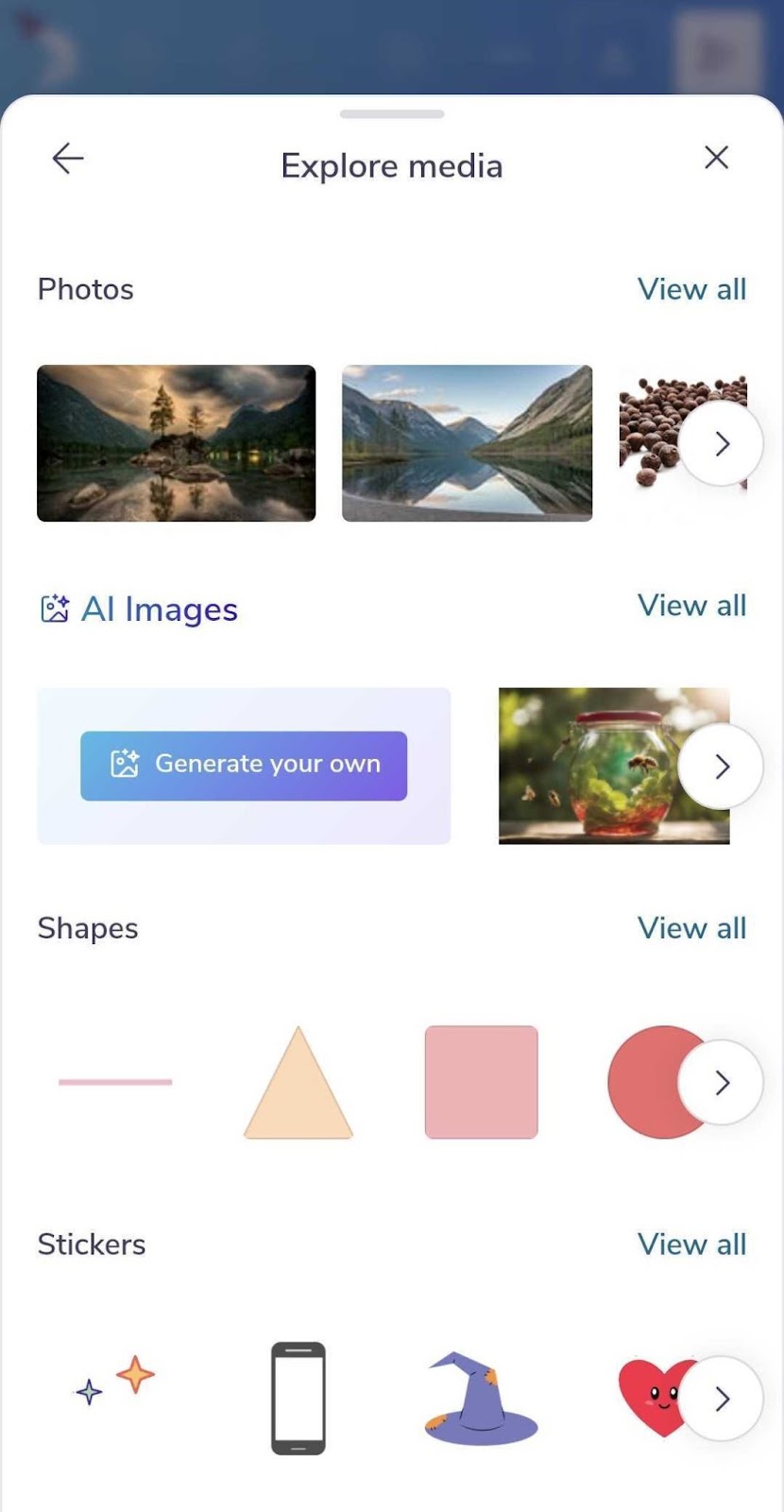Screen dimensions: 784x1512
Task: Add the line shape
Action: (x=115, y=1082)
